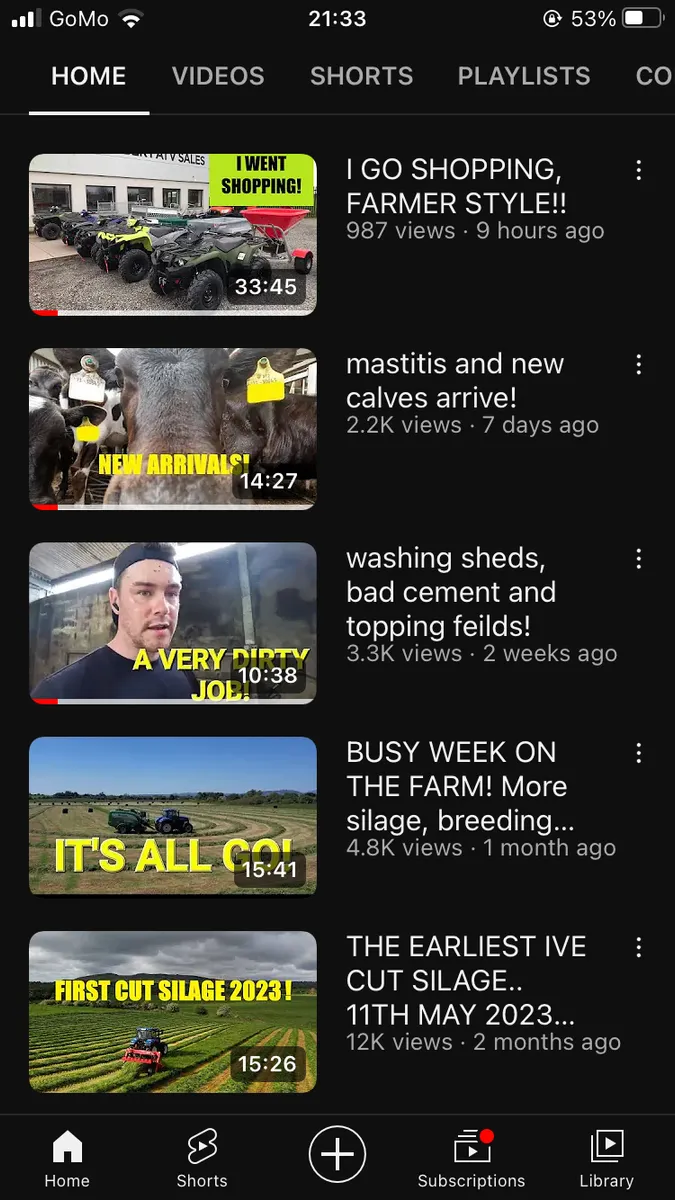Open options for 'BUSY WEEK ON THE FARM'
The height and width of the screenshot is (1200, 675).
(638, 753)
